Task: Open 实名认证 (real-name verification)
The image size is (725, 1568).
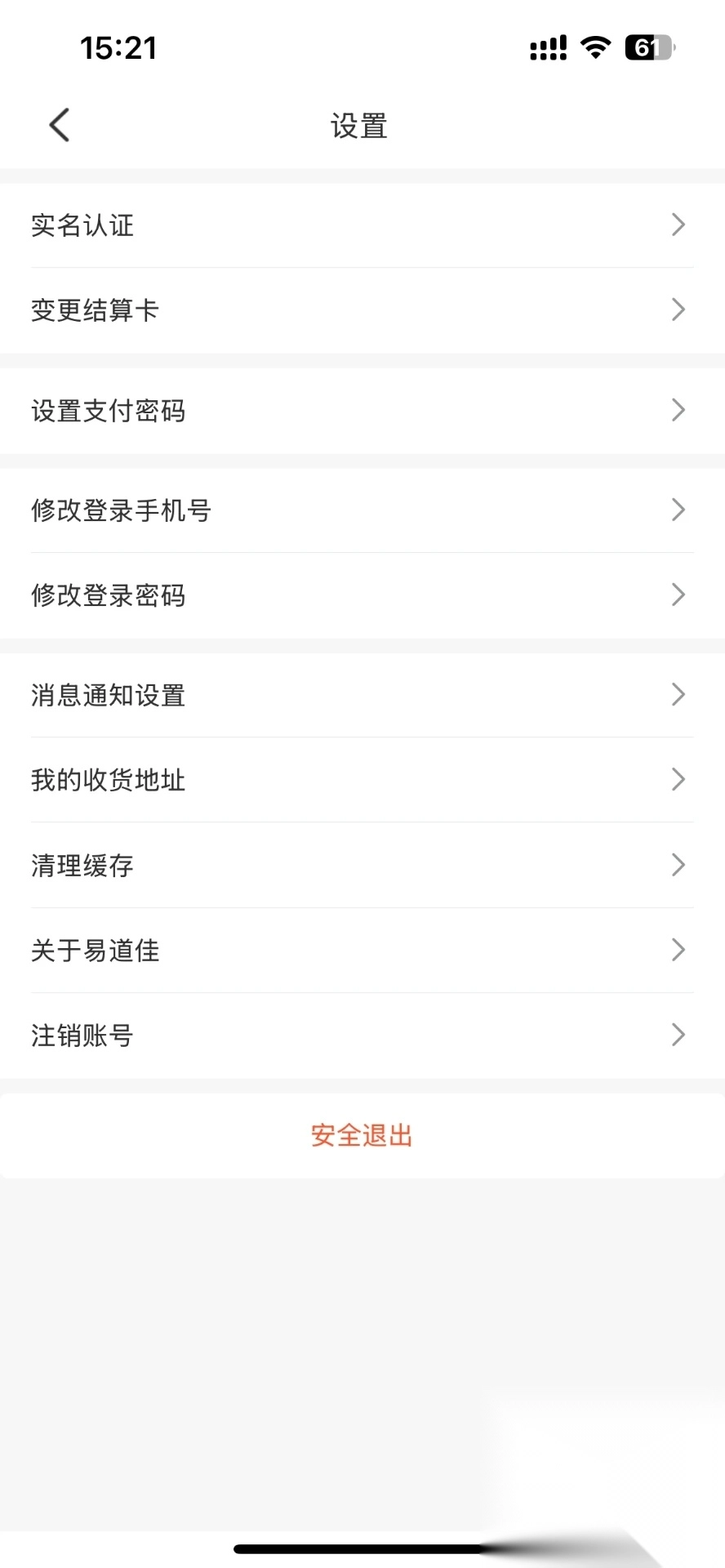Action: tap(82, 225)
